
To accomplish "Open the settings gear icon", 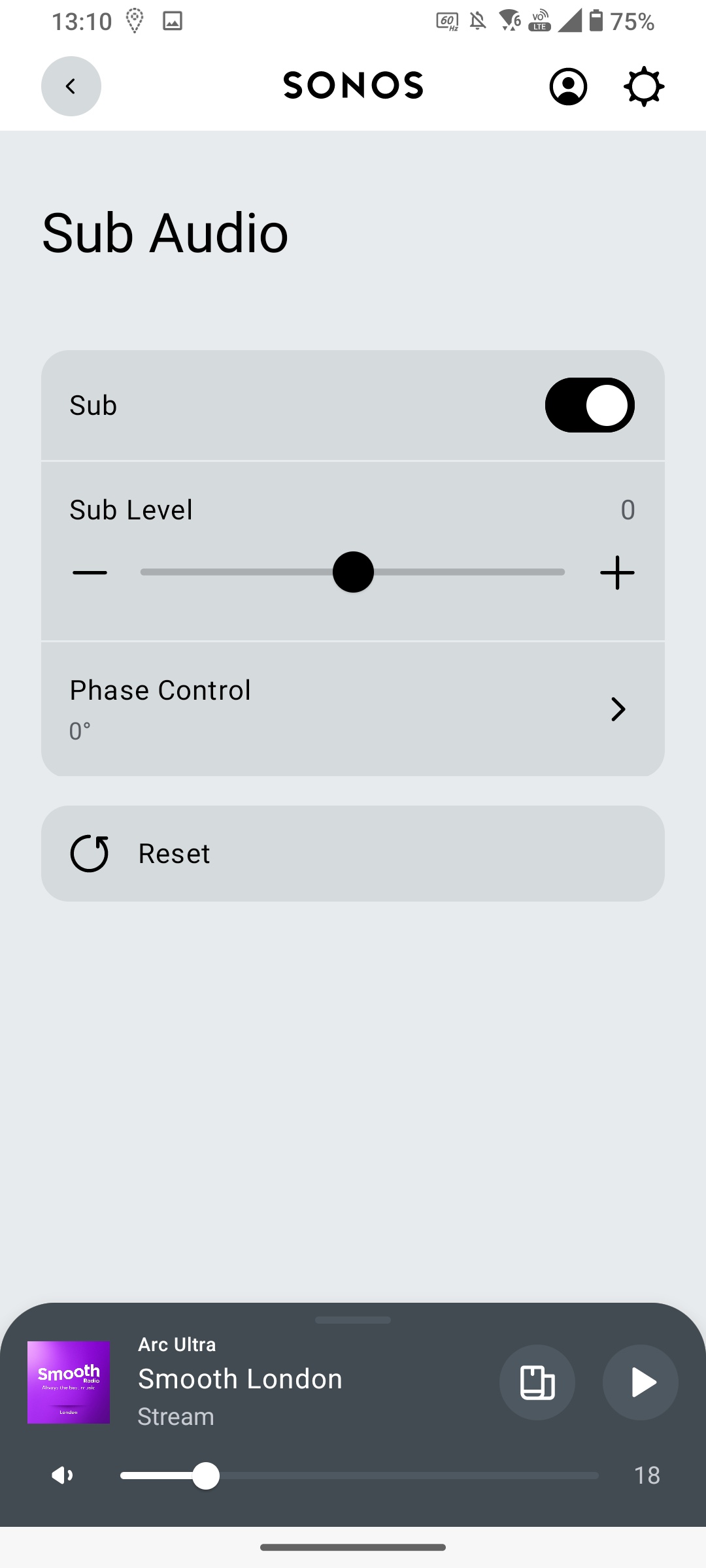I will [645, 86].
